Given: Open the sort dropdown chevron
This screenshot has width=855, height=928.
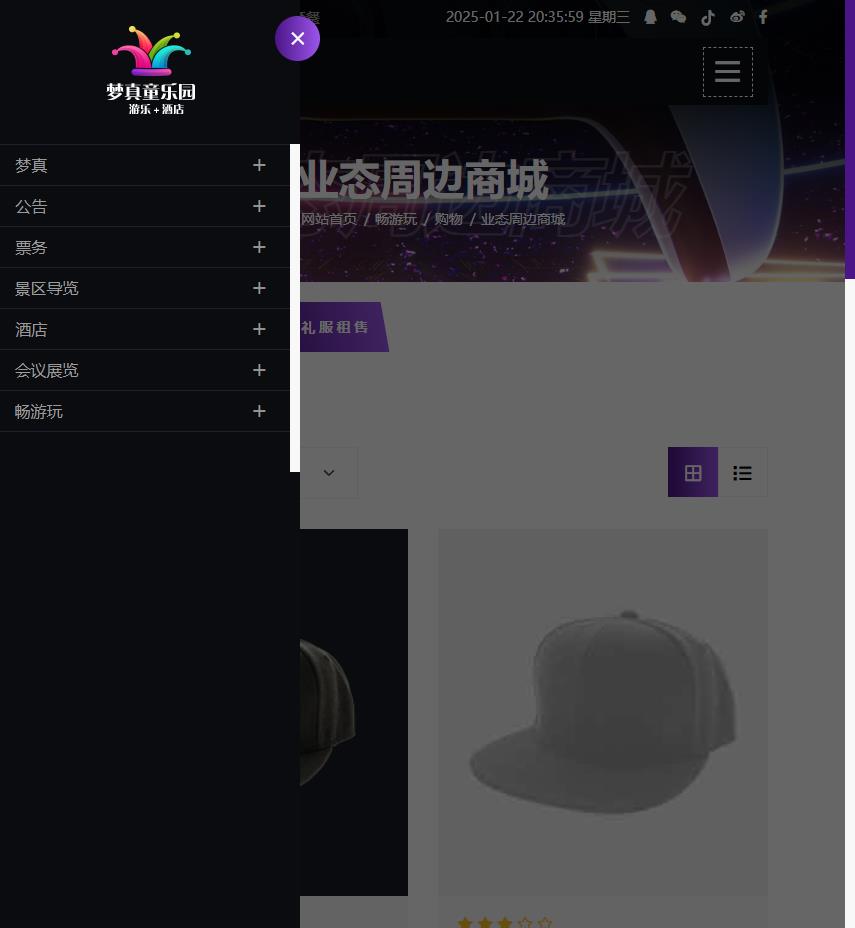Looking at the screenshot, I should (x=328, y=473).
